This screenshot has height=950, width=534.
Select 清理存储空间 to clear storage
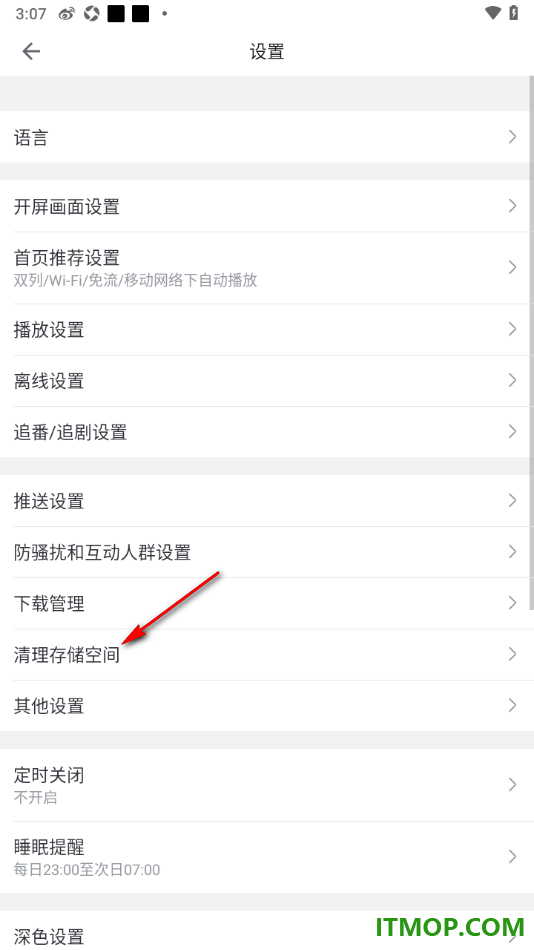click(x=265, y=654)
